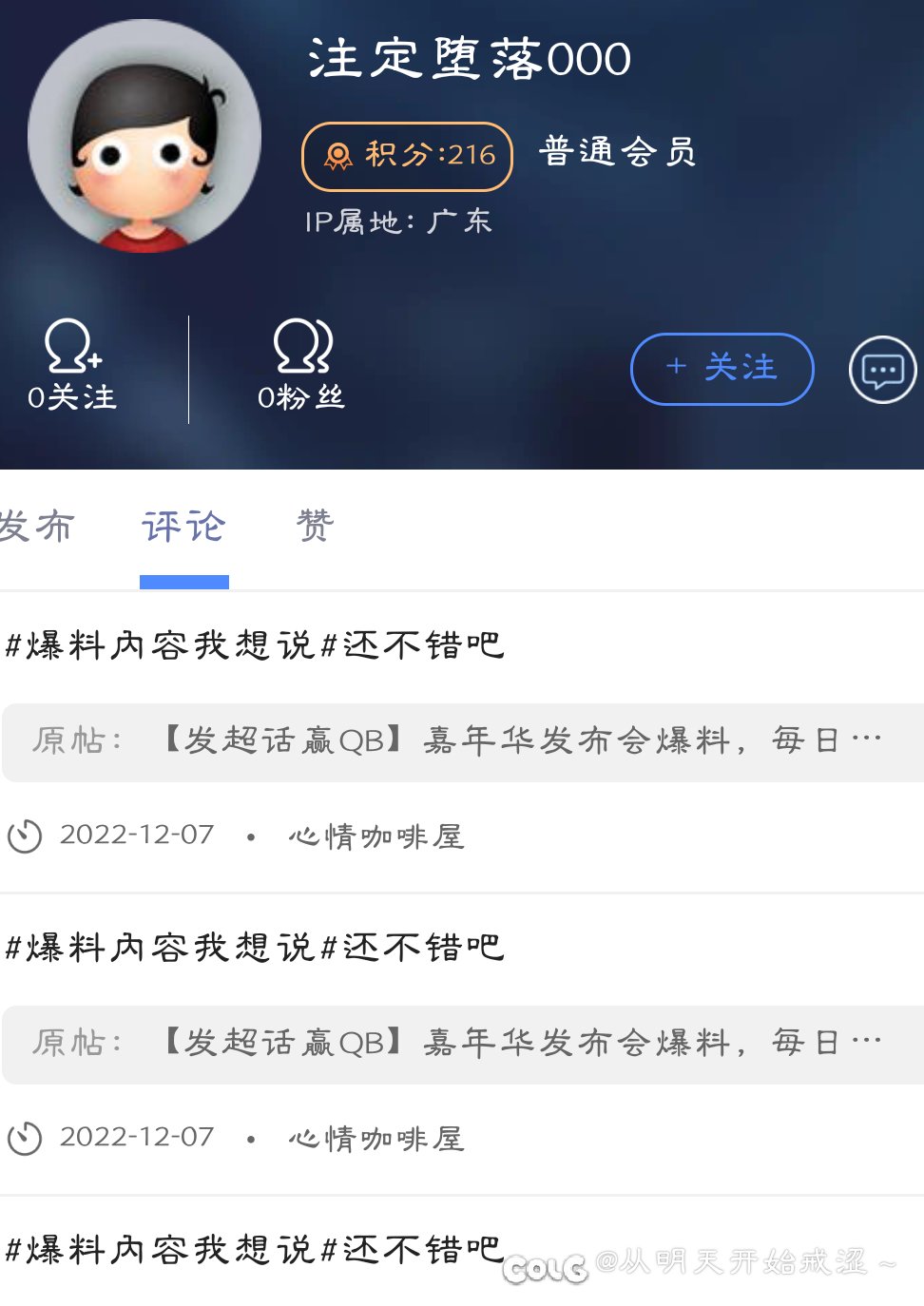Screen dimensions: 924x1306
Task: Switch to the 发布 tab
Action: [37, 527]
